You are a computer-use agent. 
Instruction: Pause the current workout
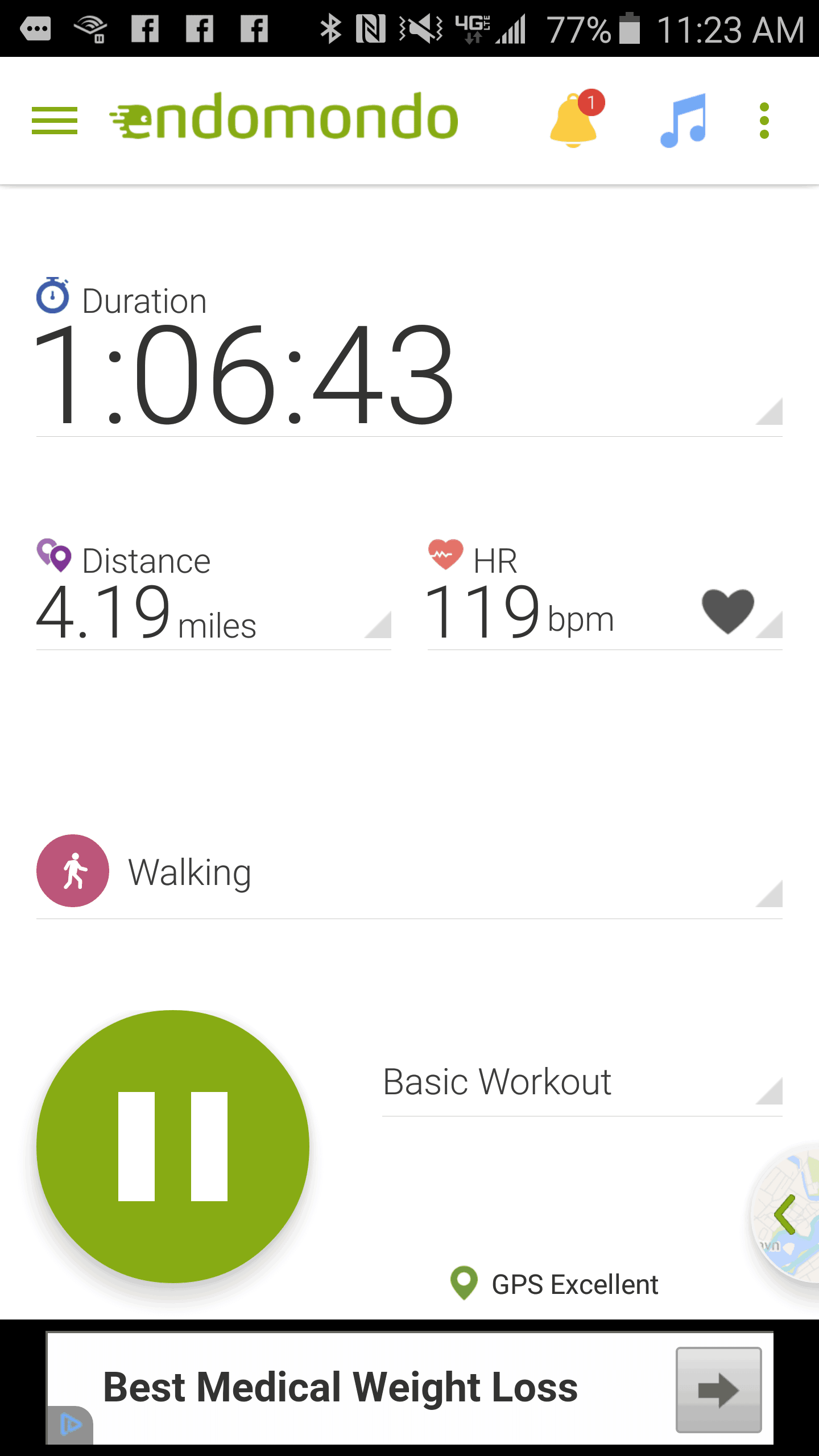coord(173,1146)
